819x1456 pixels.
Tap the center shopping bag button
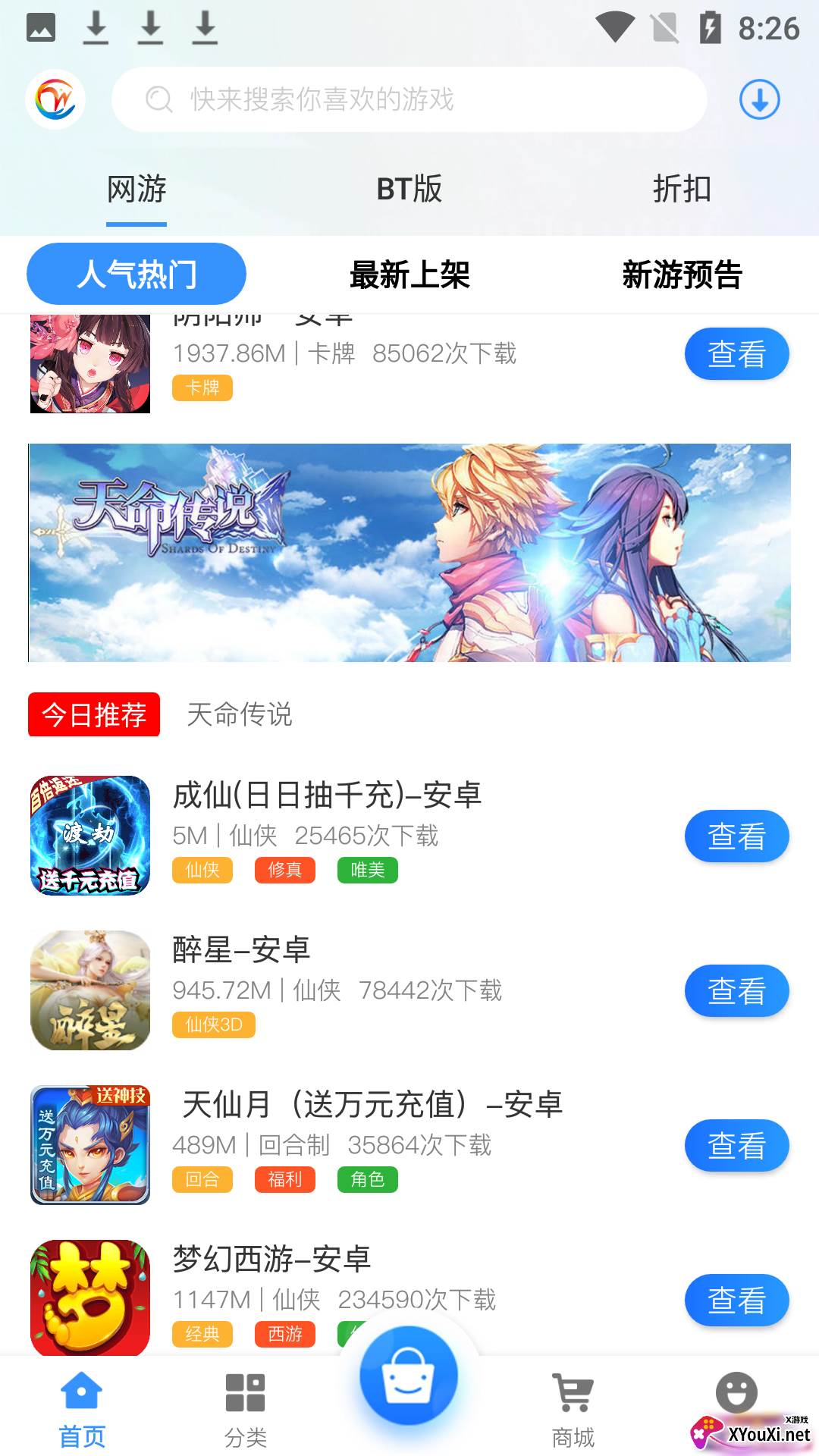coord(409,1375)
